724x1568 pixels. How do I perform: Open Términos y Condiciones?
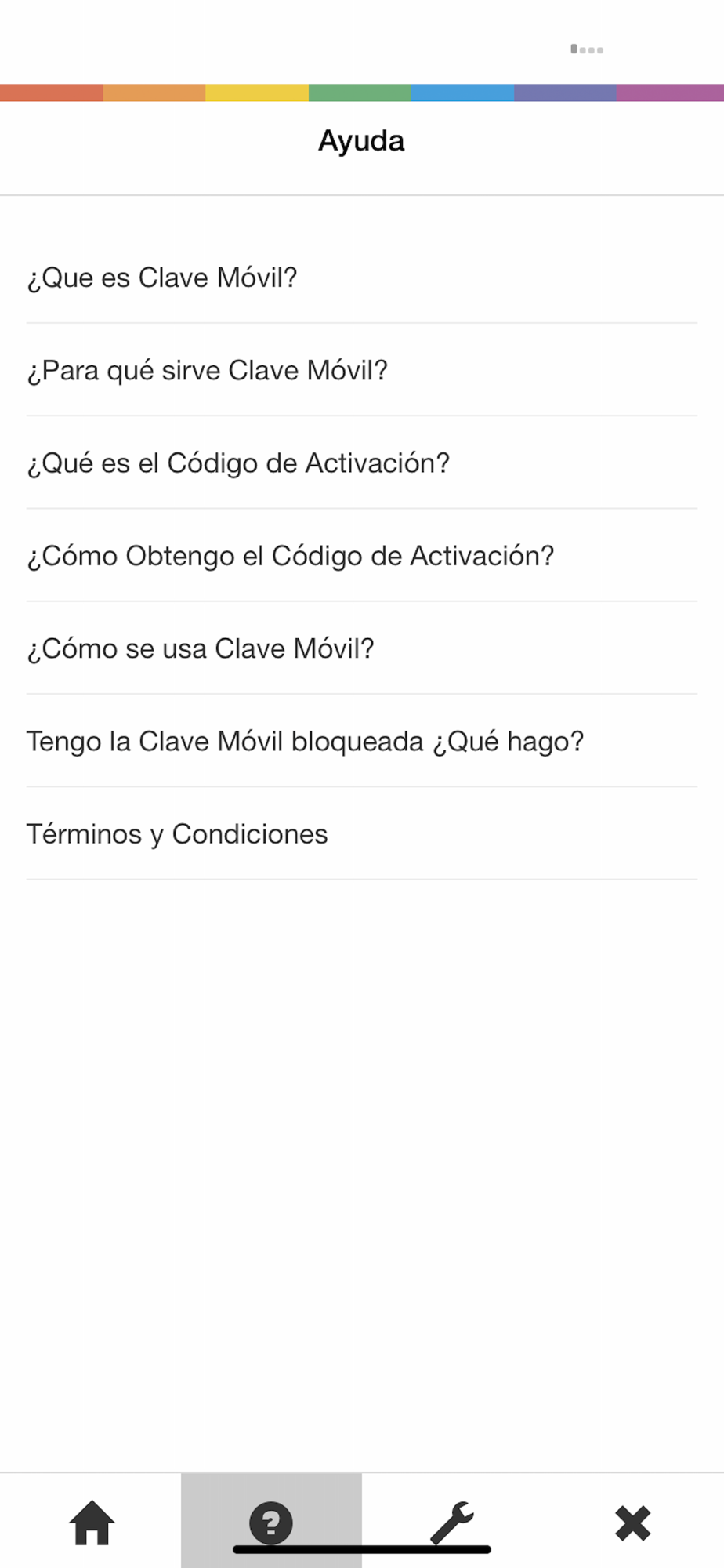click(x=362, y=833)
